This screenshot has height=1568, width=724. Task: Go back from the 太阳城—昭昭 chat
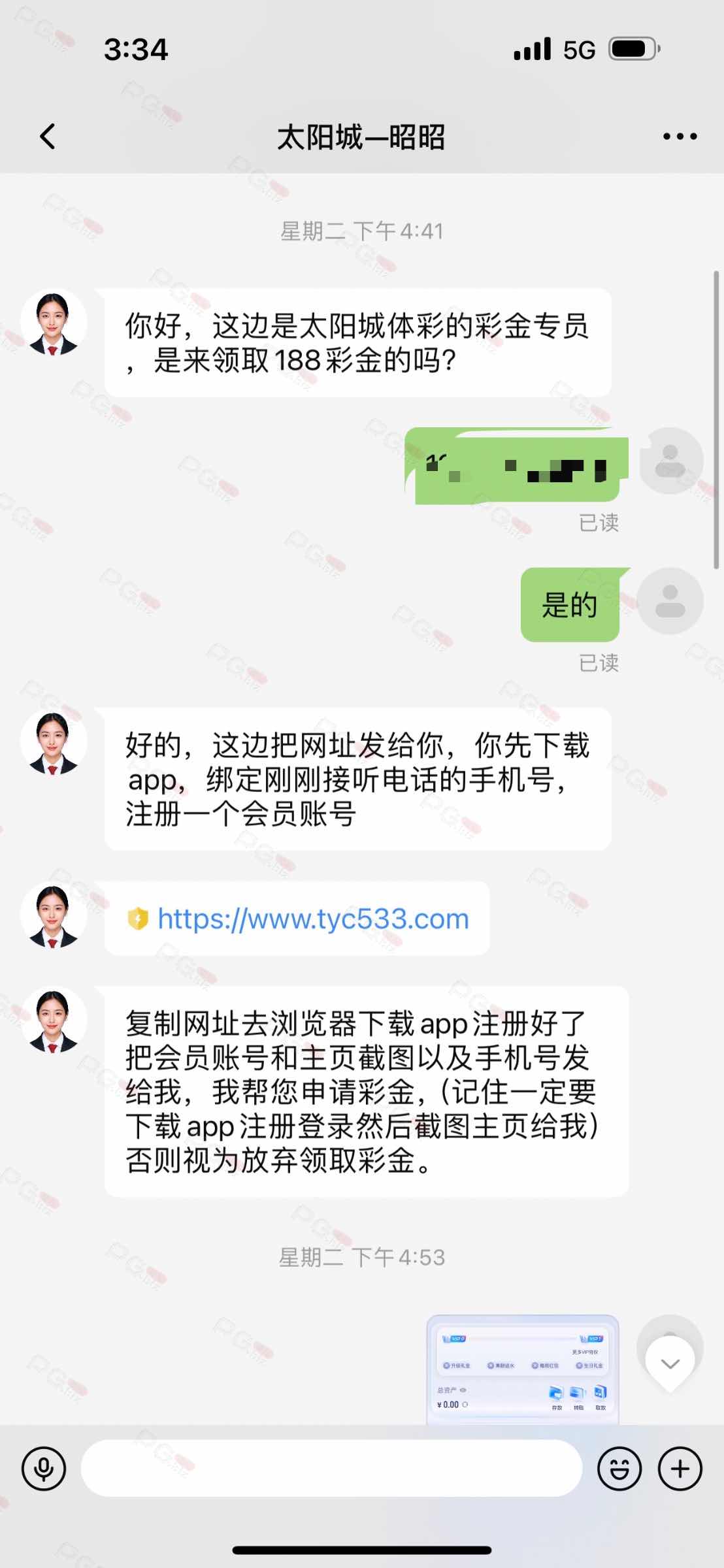(x=48, y=137)
